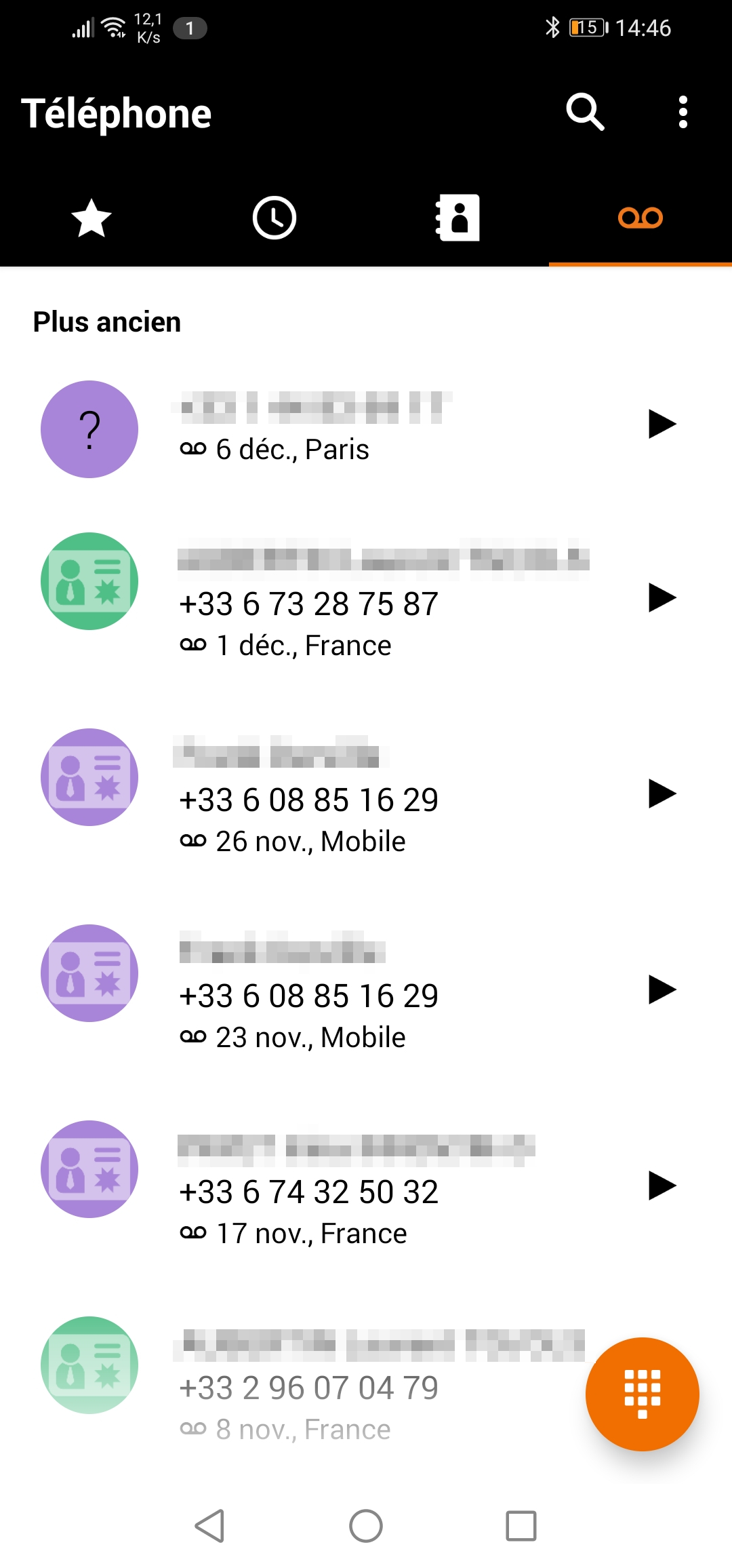Tap the question mark avatar of Paris voicemail
This screenshot has width=732, height=1568.
click(89, 429)
